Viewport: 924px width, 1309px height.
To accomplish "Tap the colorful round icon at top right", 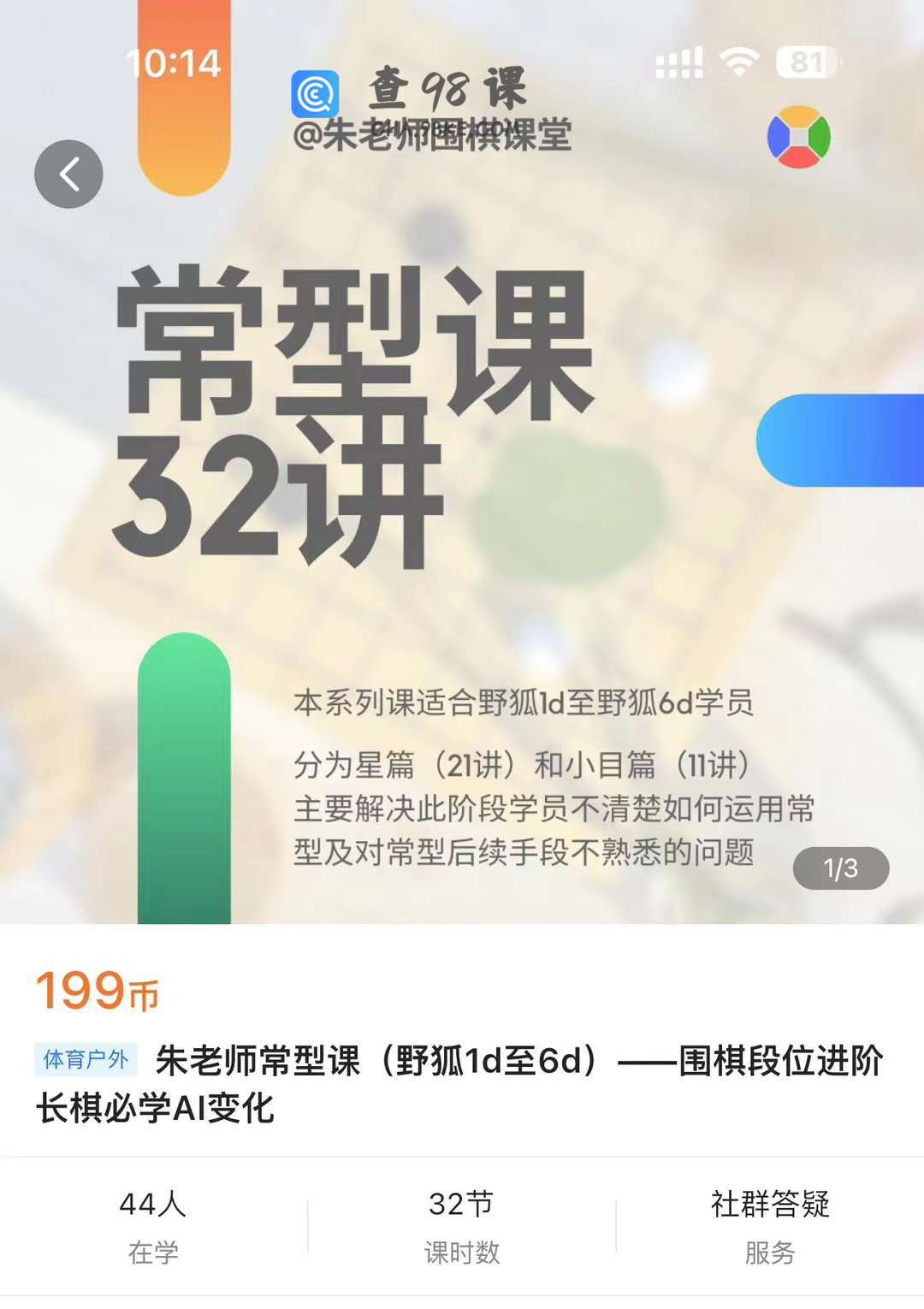I will (x=798, y=137).
